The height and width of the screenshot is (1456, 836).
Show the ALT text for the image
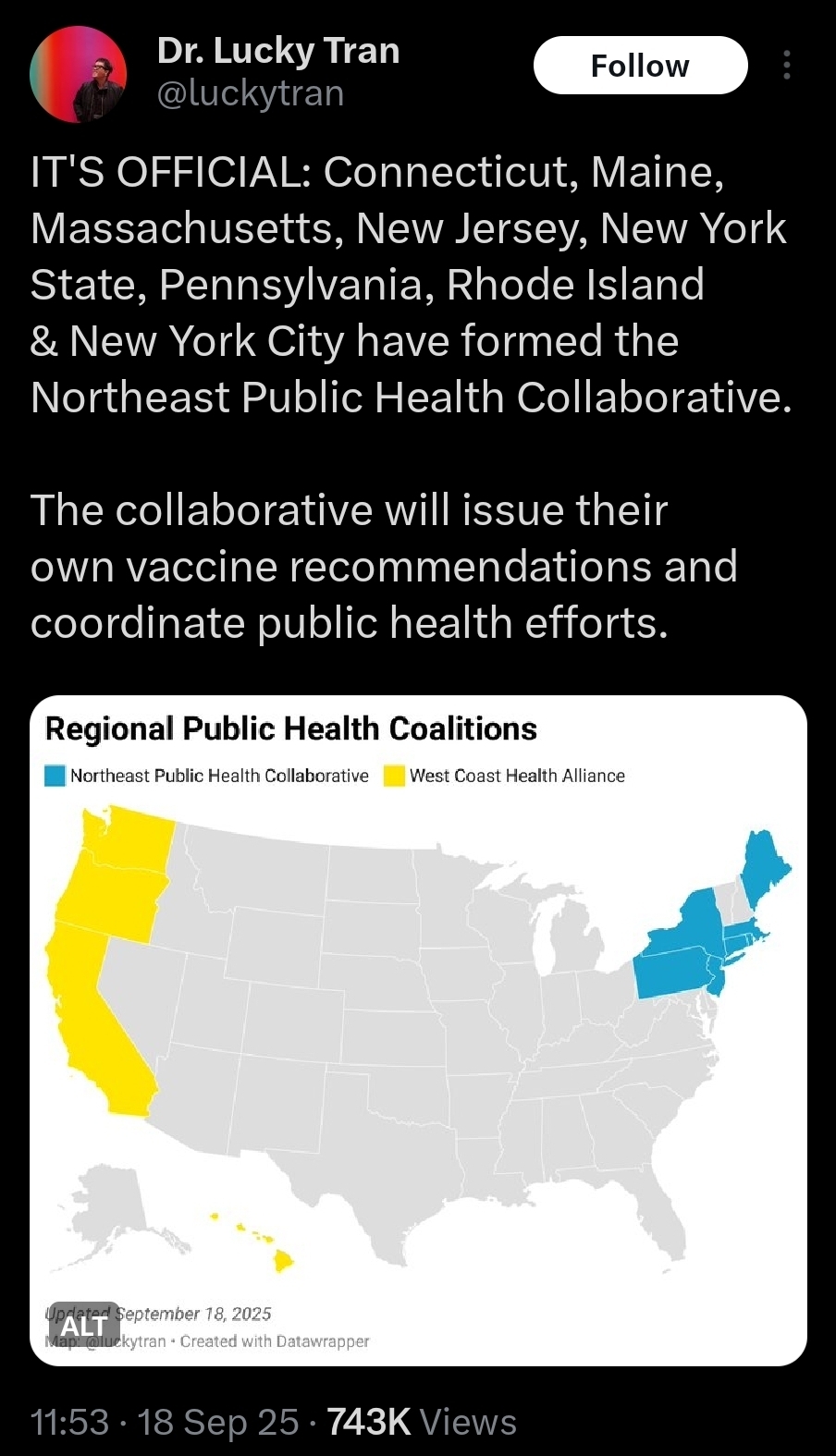coord(84,1326)
